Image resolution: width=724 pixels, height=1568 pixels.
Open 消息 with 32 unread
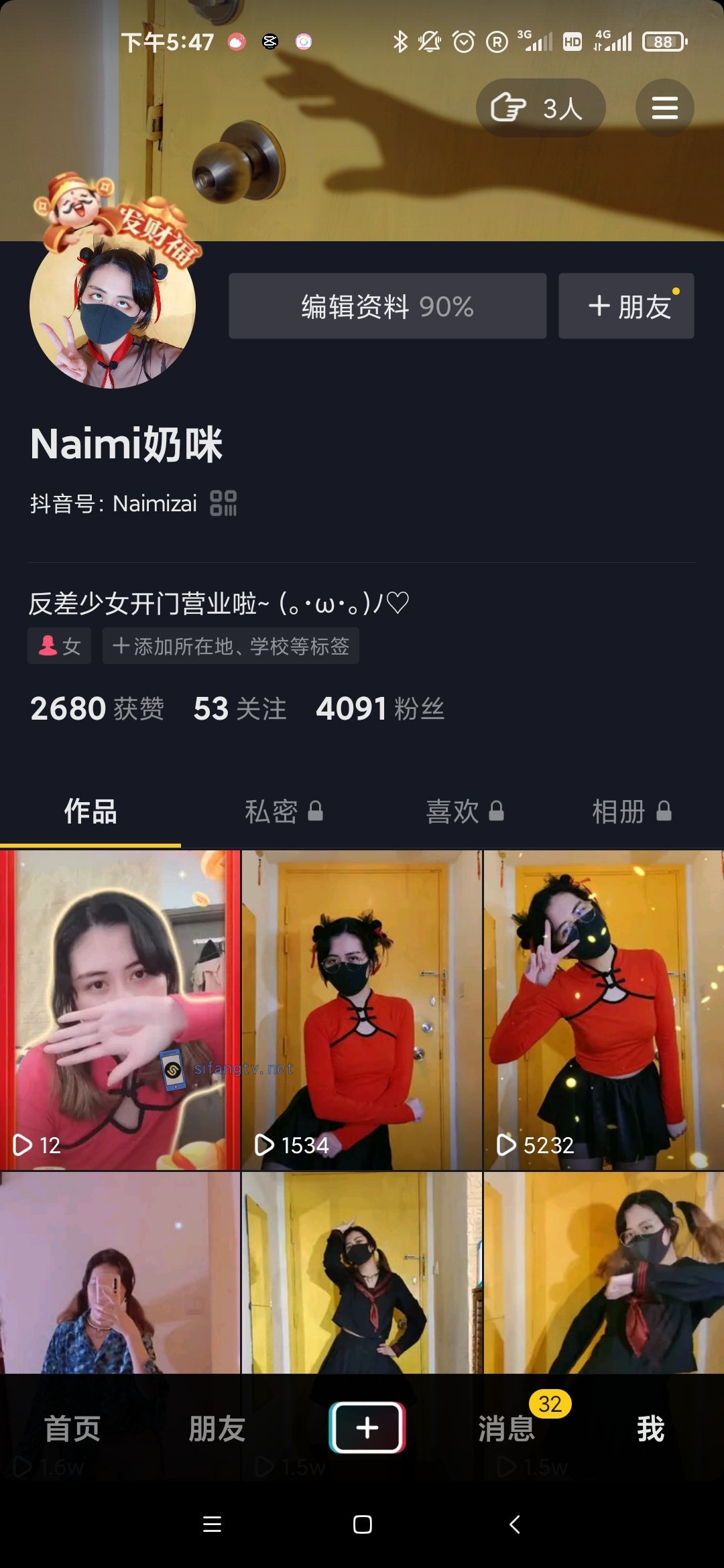[x=507, y=1428]
